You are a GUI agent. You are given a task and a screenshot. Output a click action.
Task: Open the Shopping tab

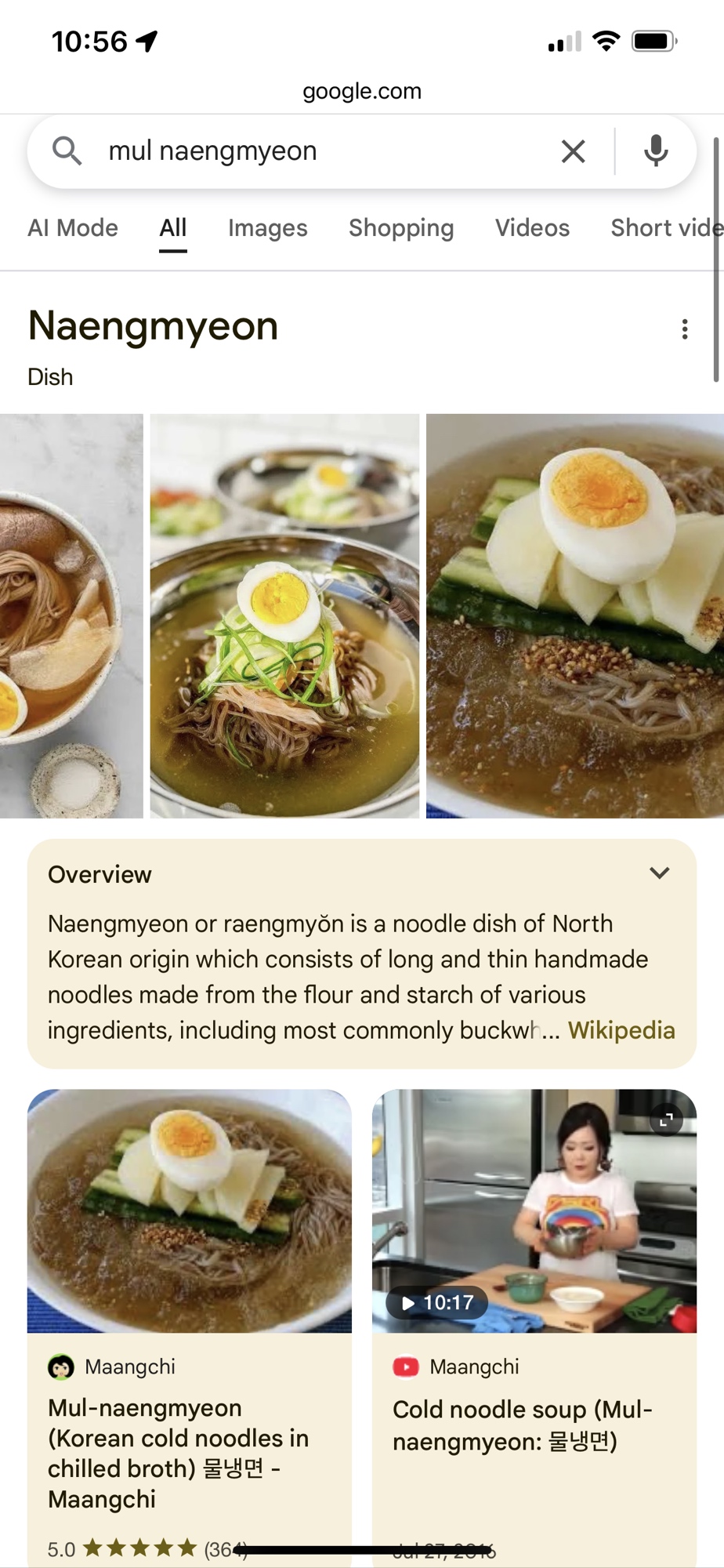point(400,228)
